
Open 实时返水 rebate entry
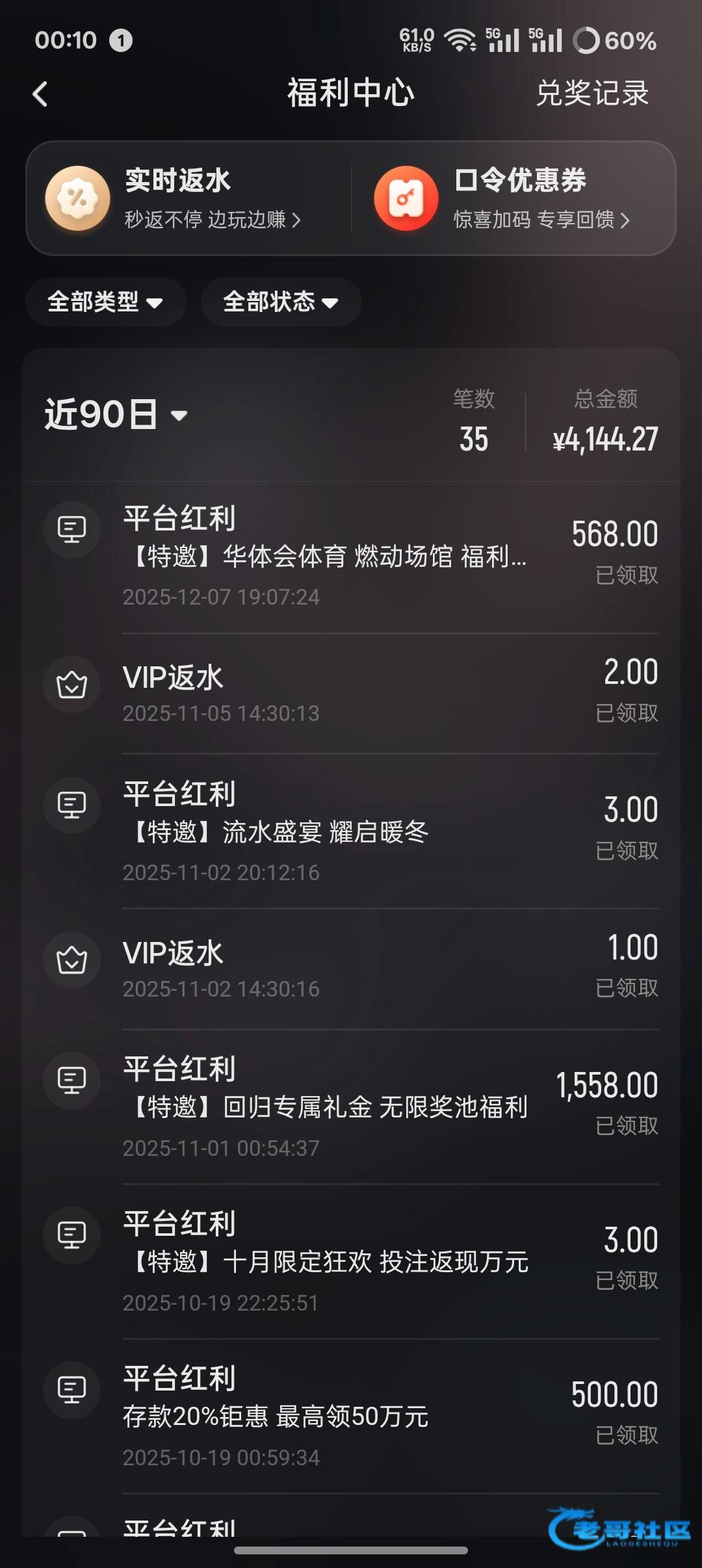pyautogui.click(x=188, y=198)
